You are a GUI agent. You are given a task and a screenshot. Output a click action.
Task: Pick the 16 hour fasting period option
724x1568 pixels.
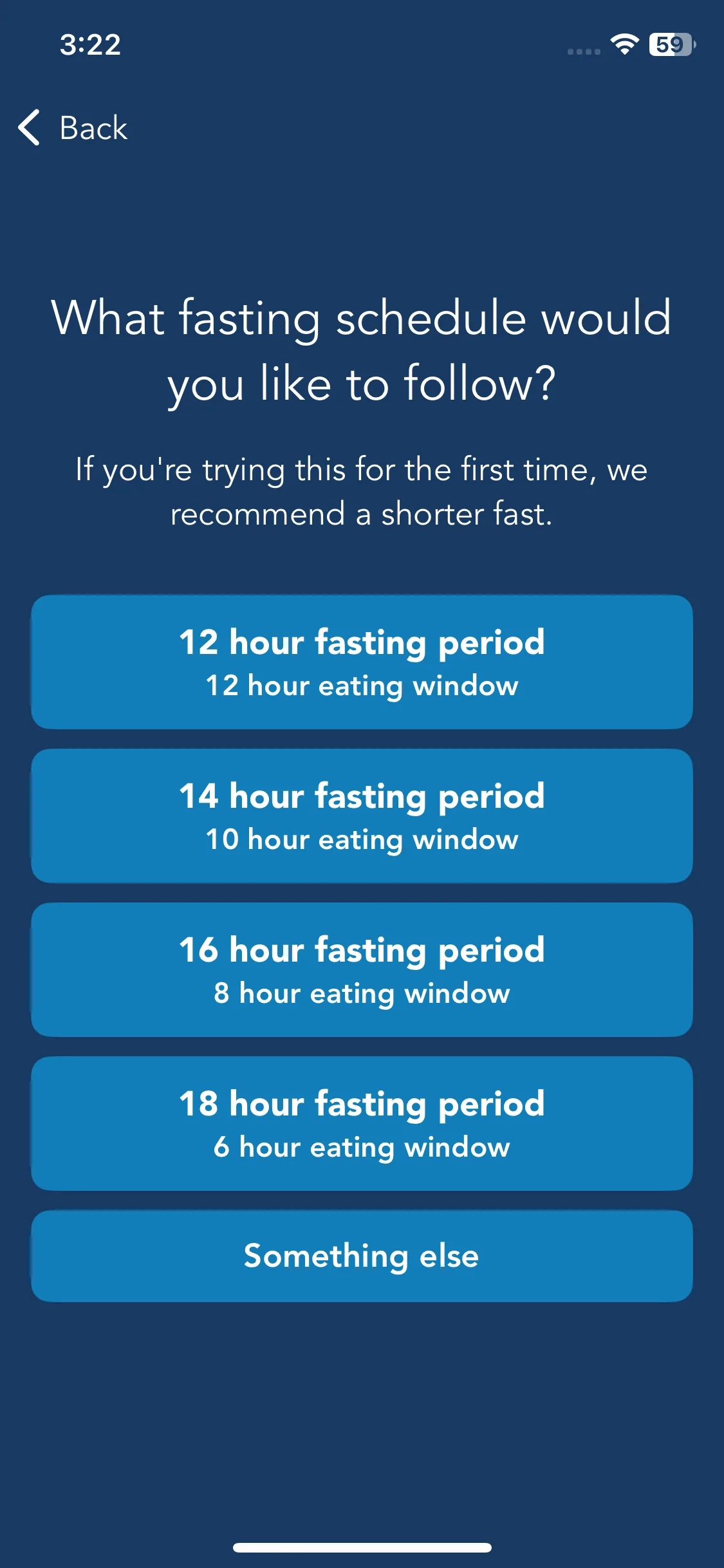pyautogui.click(x=362, y=969)
